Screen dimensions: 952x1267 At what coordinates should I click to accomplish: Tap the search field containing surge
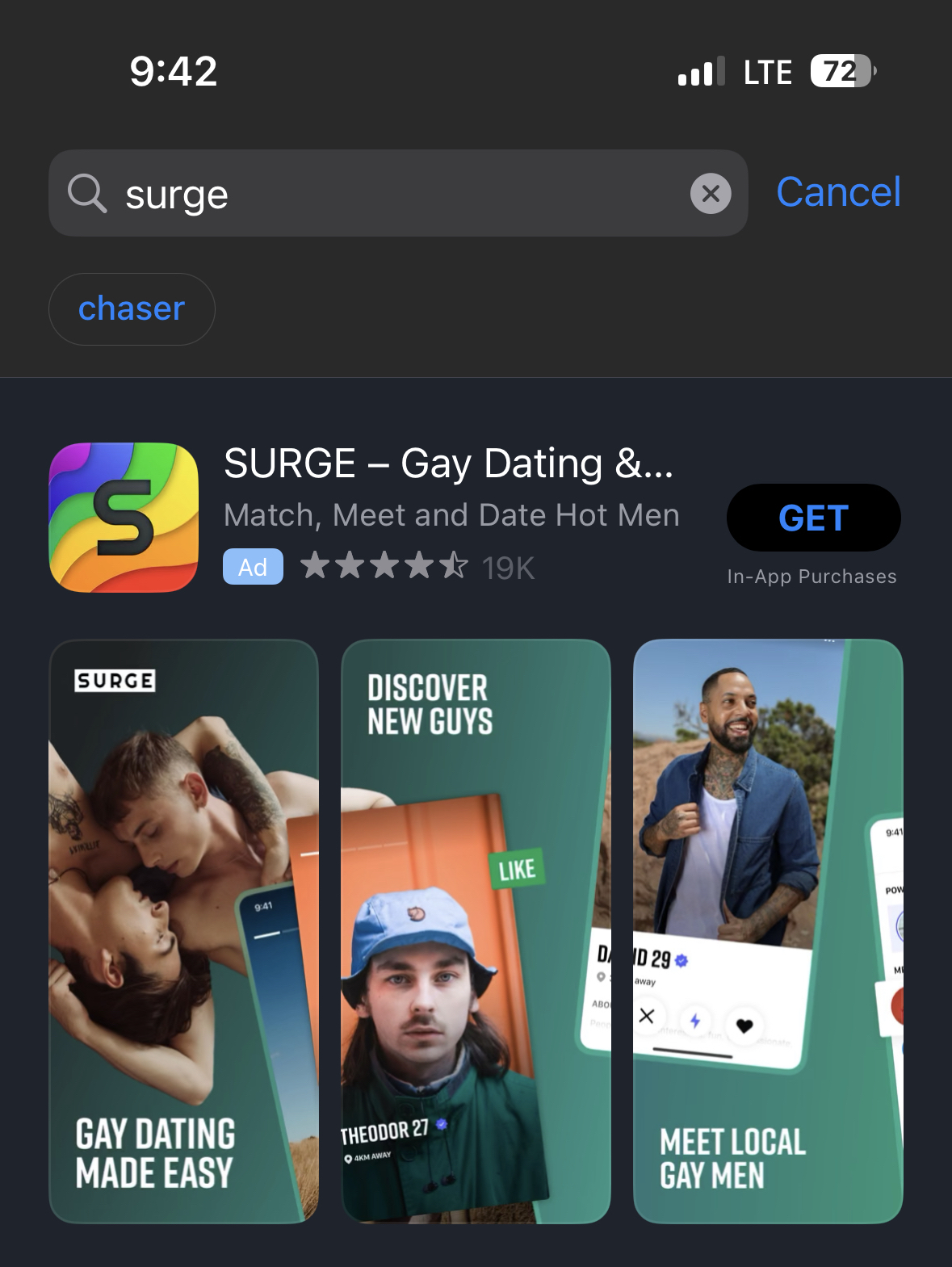tap(388, 194)
